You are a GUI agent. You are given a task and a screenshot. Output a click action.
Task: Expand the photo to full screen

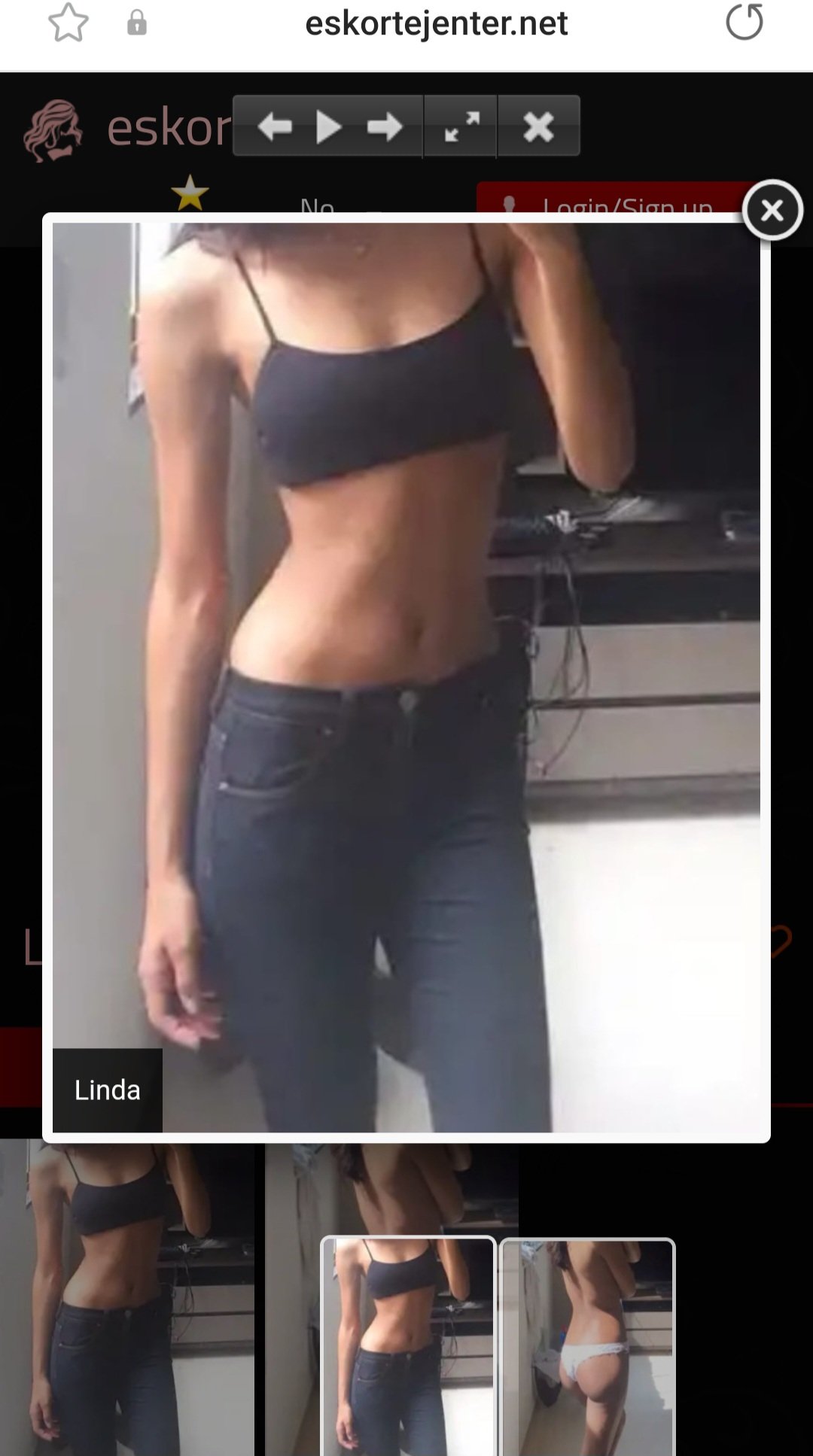pyautogui.click(x=461, y=126)
